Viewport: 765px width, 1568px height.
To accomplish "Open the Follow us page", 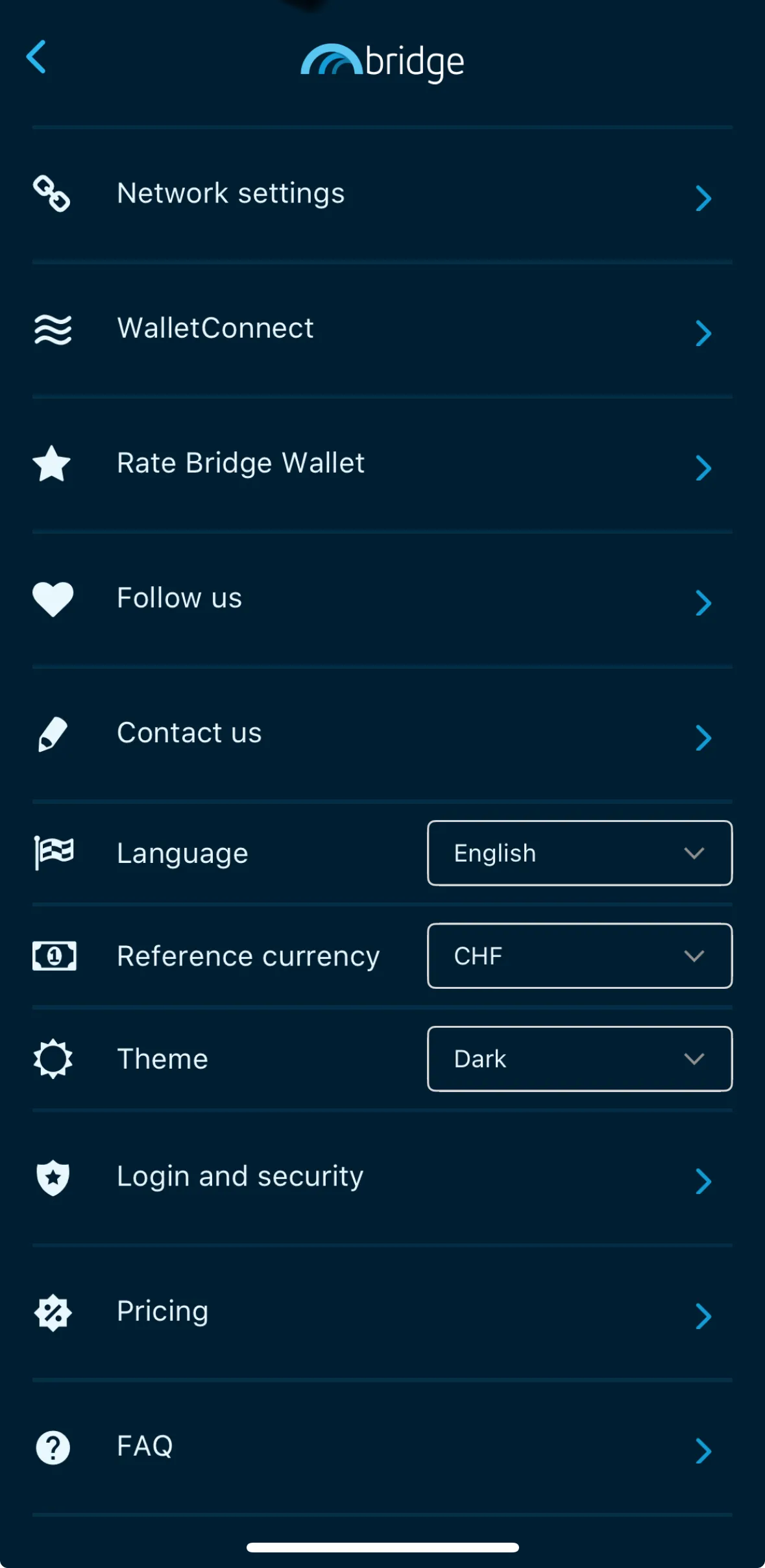I will (383, 599).
